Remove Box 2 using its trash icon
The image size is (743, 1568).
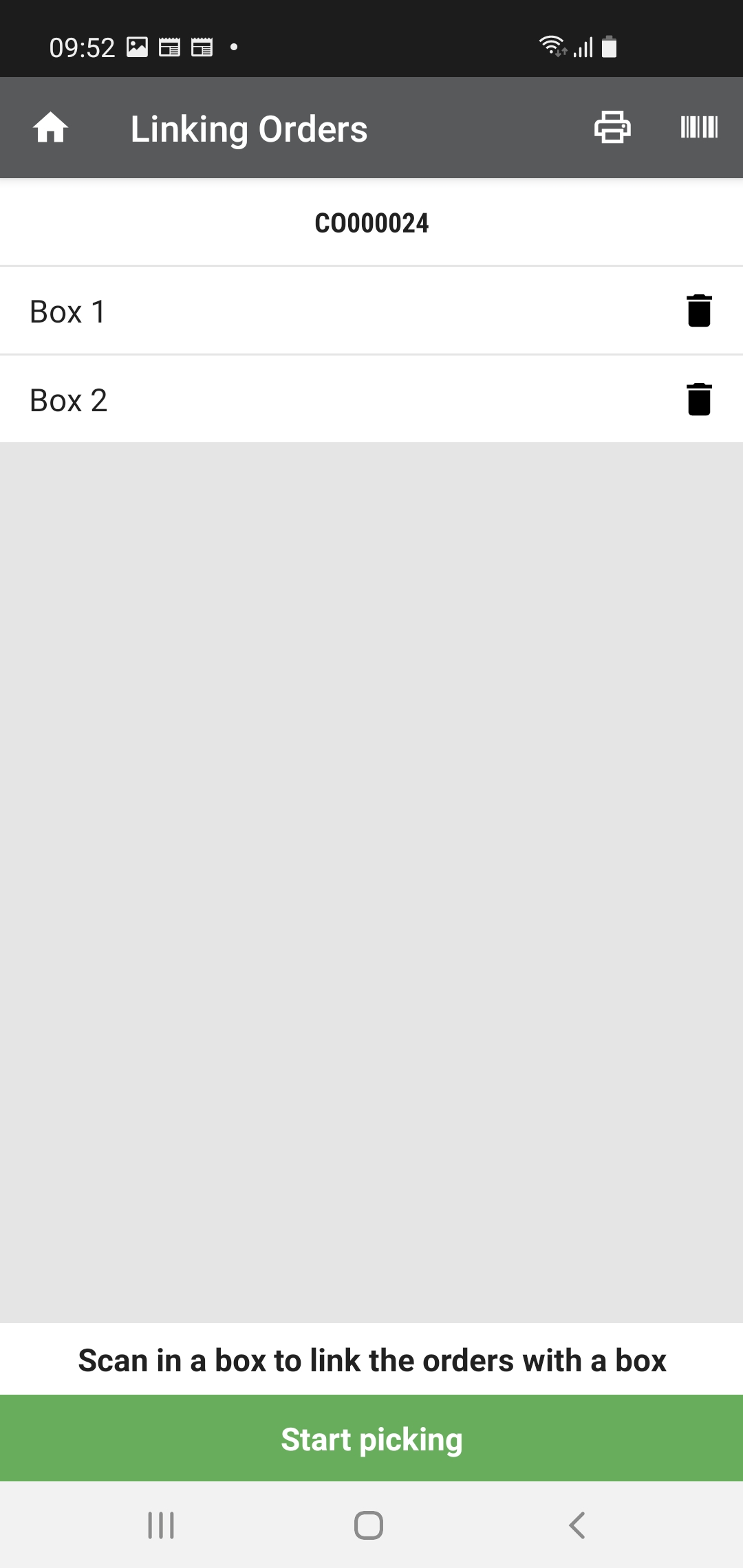699,400
